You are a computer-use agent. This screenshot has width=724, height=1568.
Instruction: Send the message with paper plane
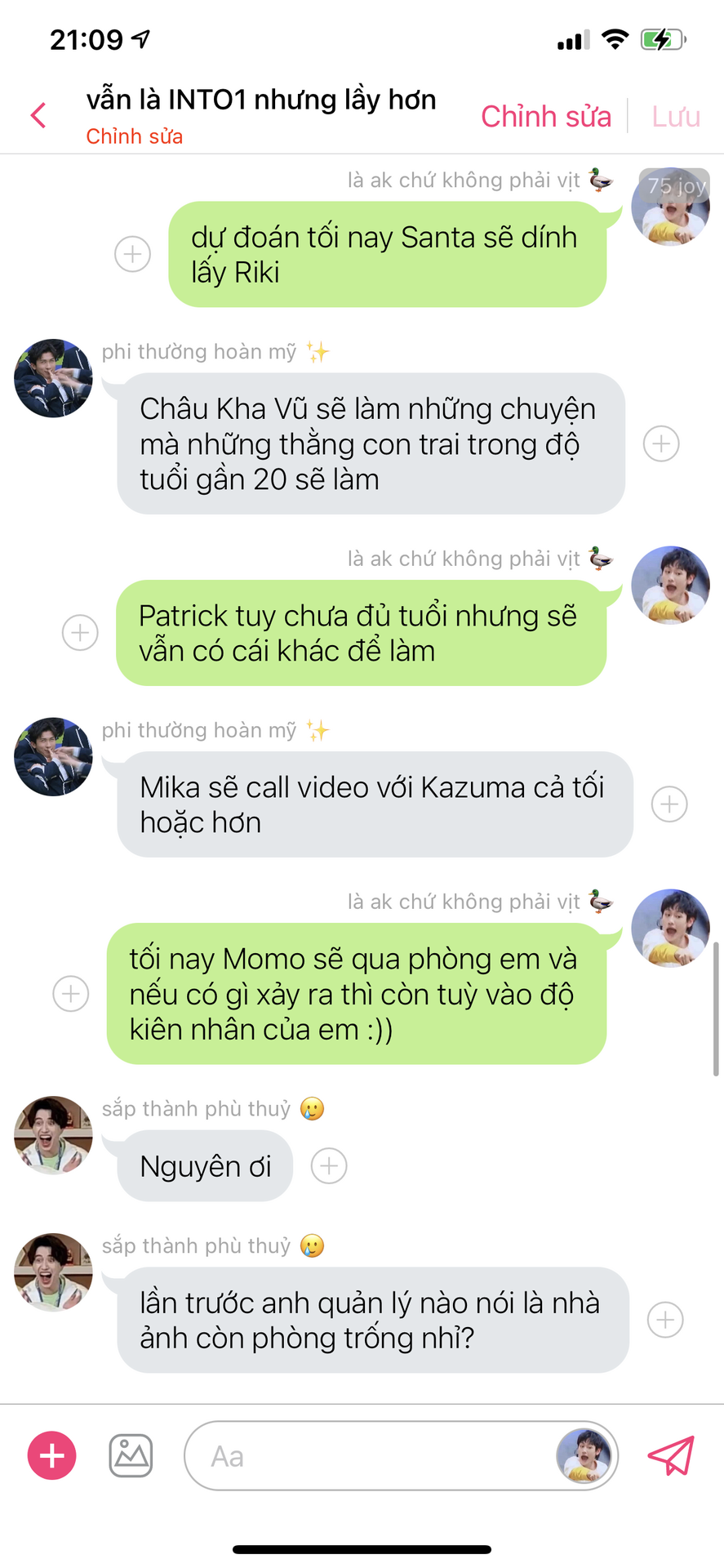[x=671, y=1455]
